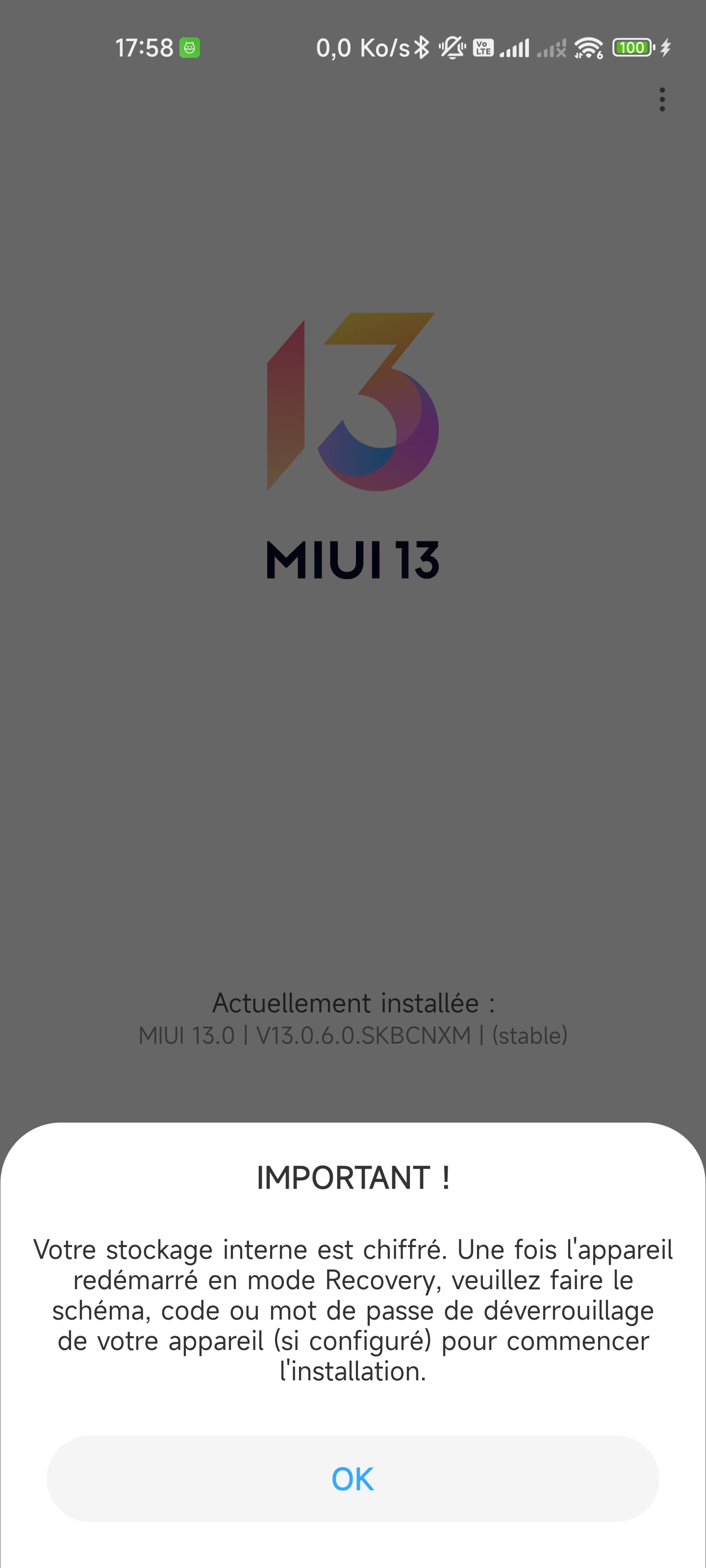The width and height of the screenshot is (706, 1568).
Task: Confirm the IMPORTANT dialog with OK
Action: click(353, 1478)
